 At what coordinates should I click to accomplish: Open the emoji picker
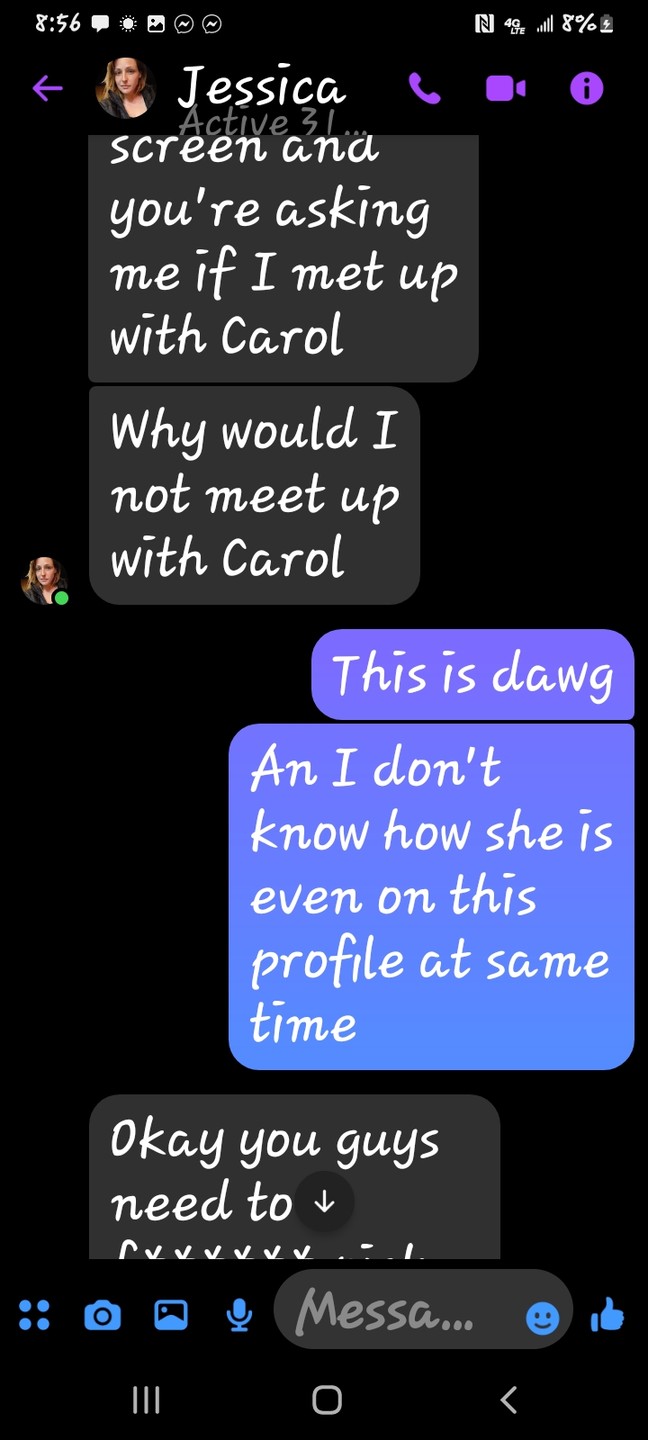(x=542, y=1319)
